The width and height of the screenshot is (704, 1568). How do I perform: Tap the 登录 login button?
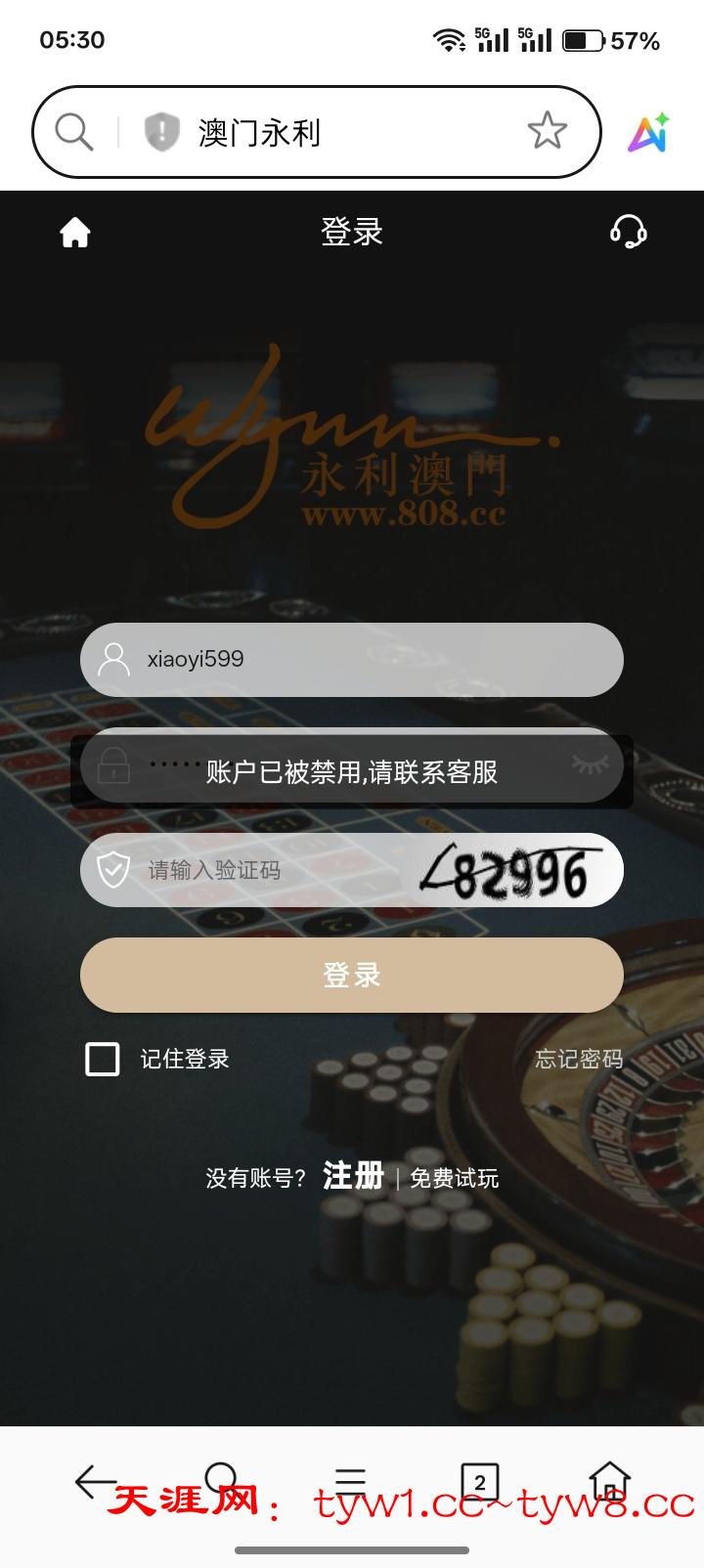[352, 975]
